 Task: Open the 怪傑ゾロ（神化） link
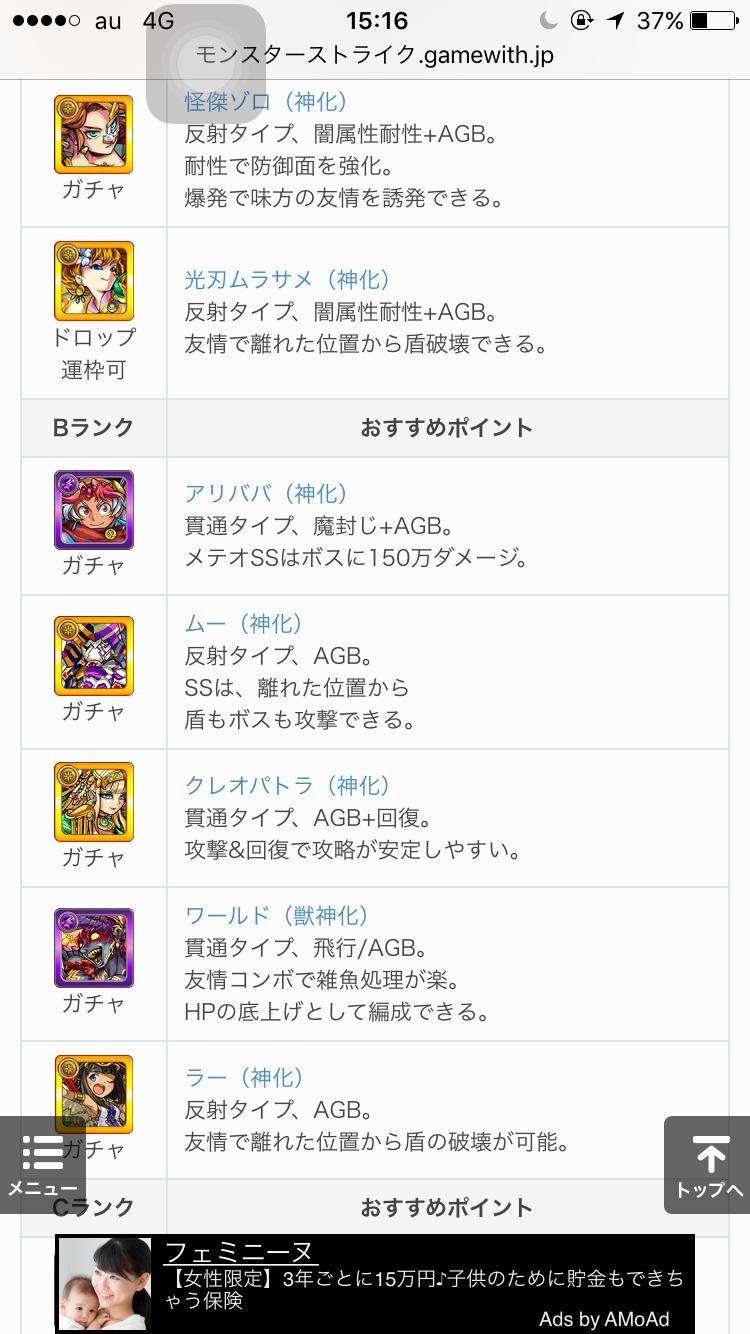(x=266, y=102)
